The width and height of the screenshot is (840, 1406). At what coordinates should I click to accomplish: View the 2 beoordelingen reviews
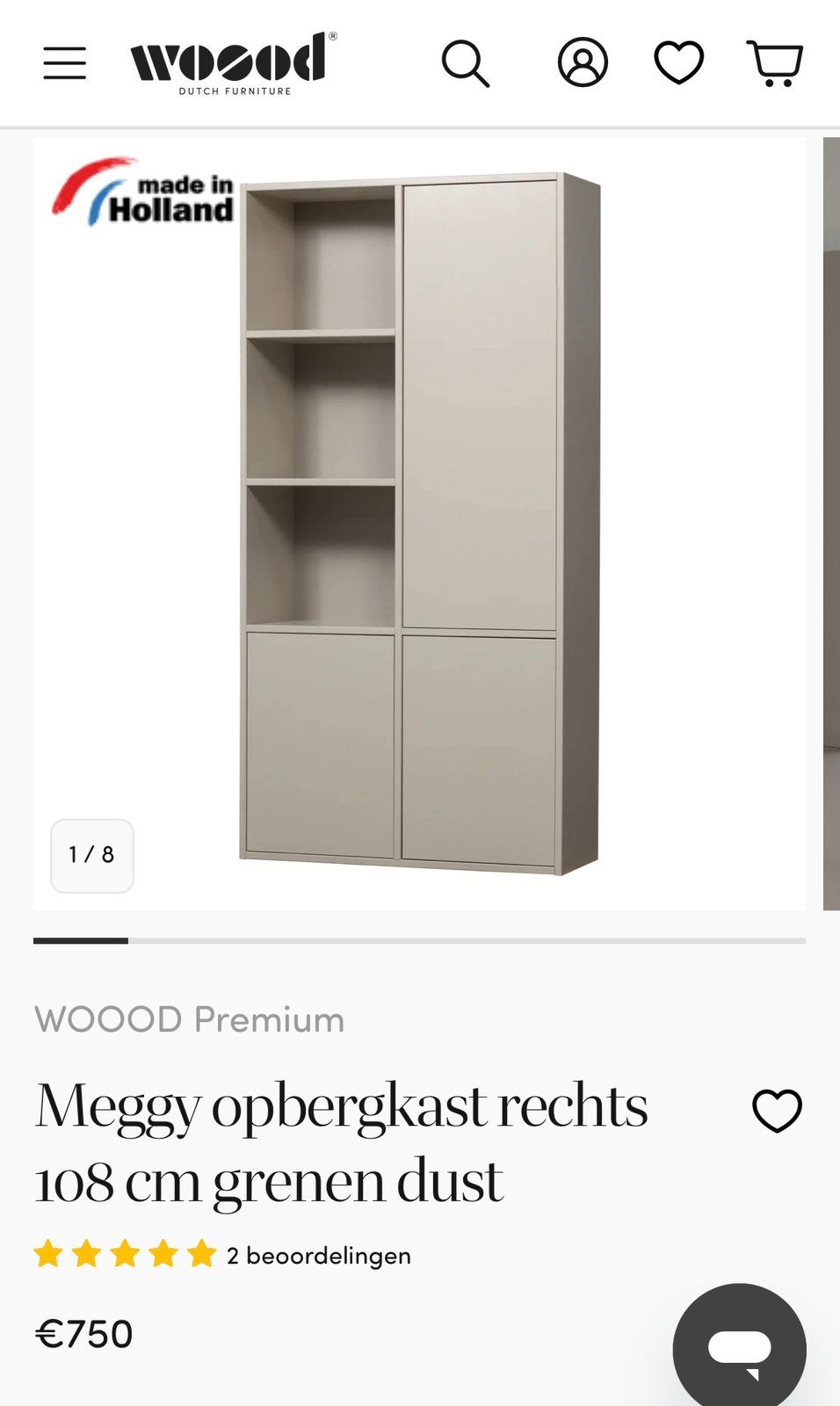[x=318, y=1256]
